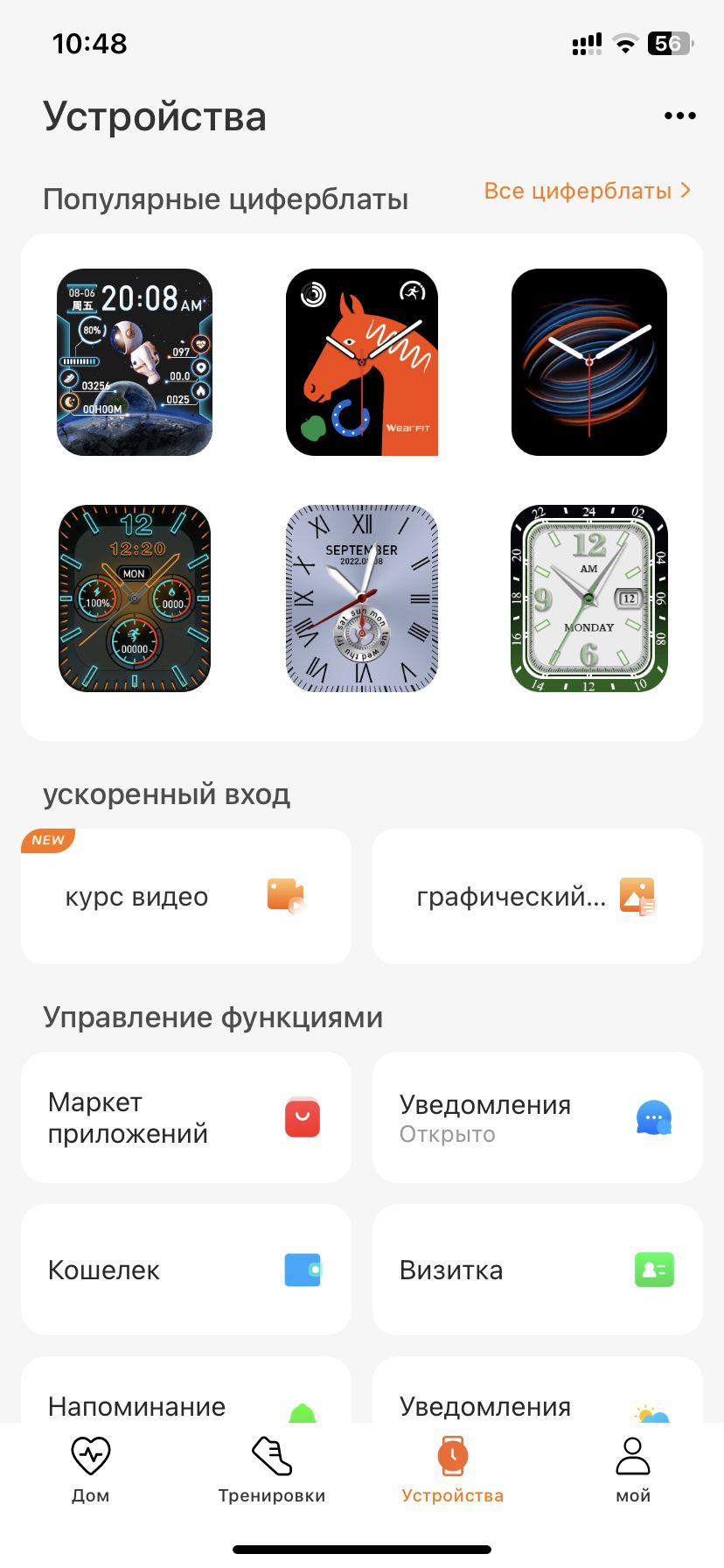Open the «Кошелек» card
The image size is (724, 1568).
(186, 1270)
